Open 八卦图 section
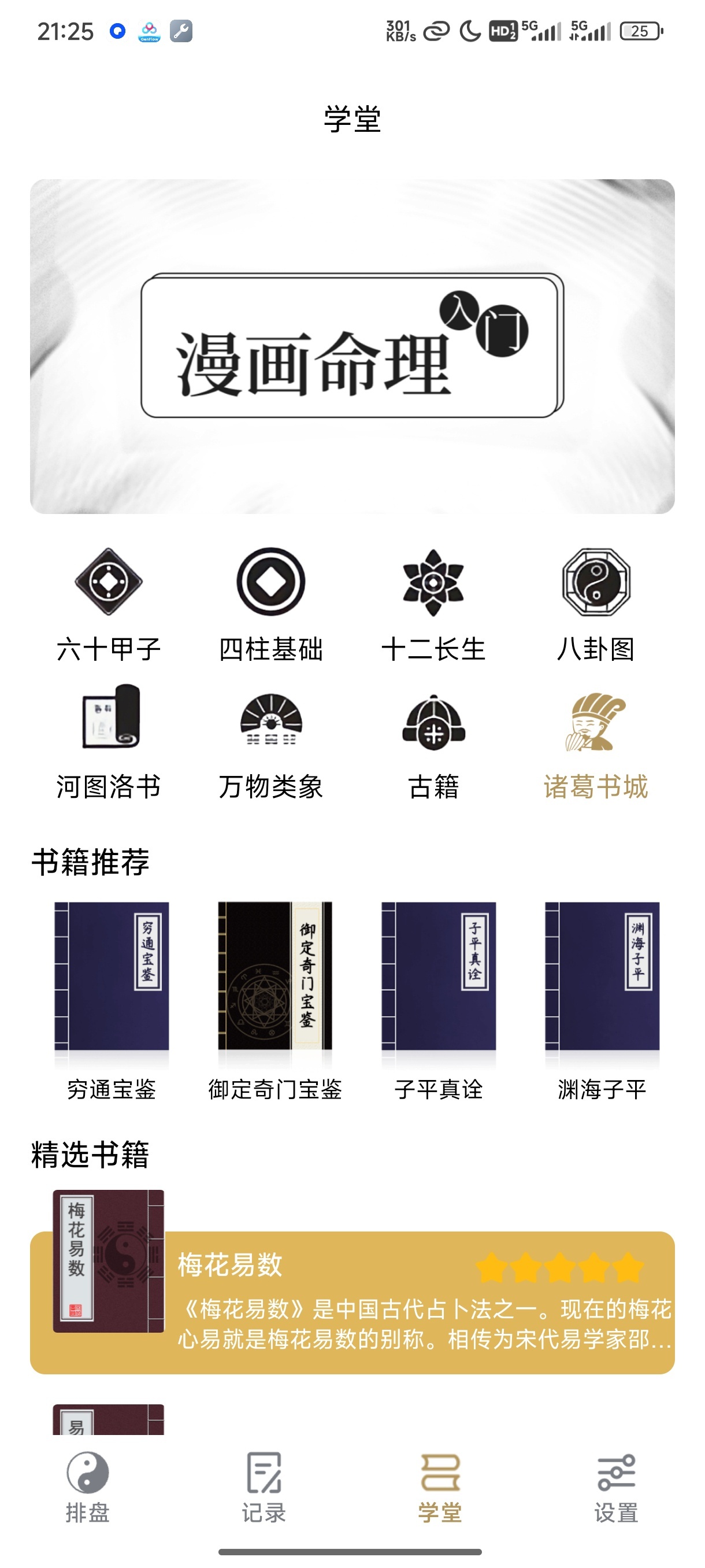 (596, 605)
